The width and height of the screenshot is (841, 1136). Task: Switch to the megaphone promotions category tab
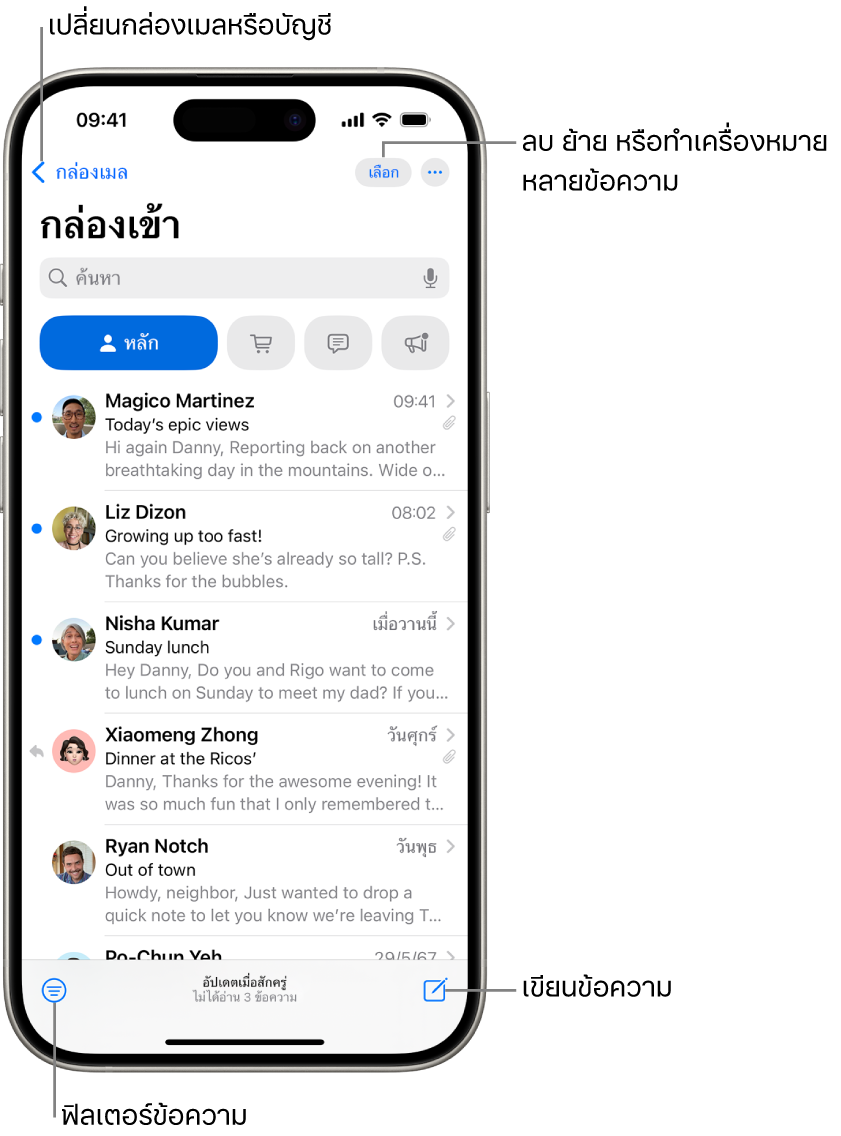[x=415, y=343]
